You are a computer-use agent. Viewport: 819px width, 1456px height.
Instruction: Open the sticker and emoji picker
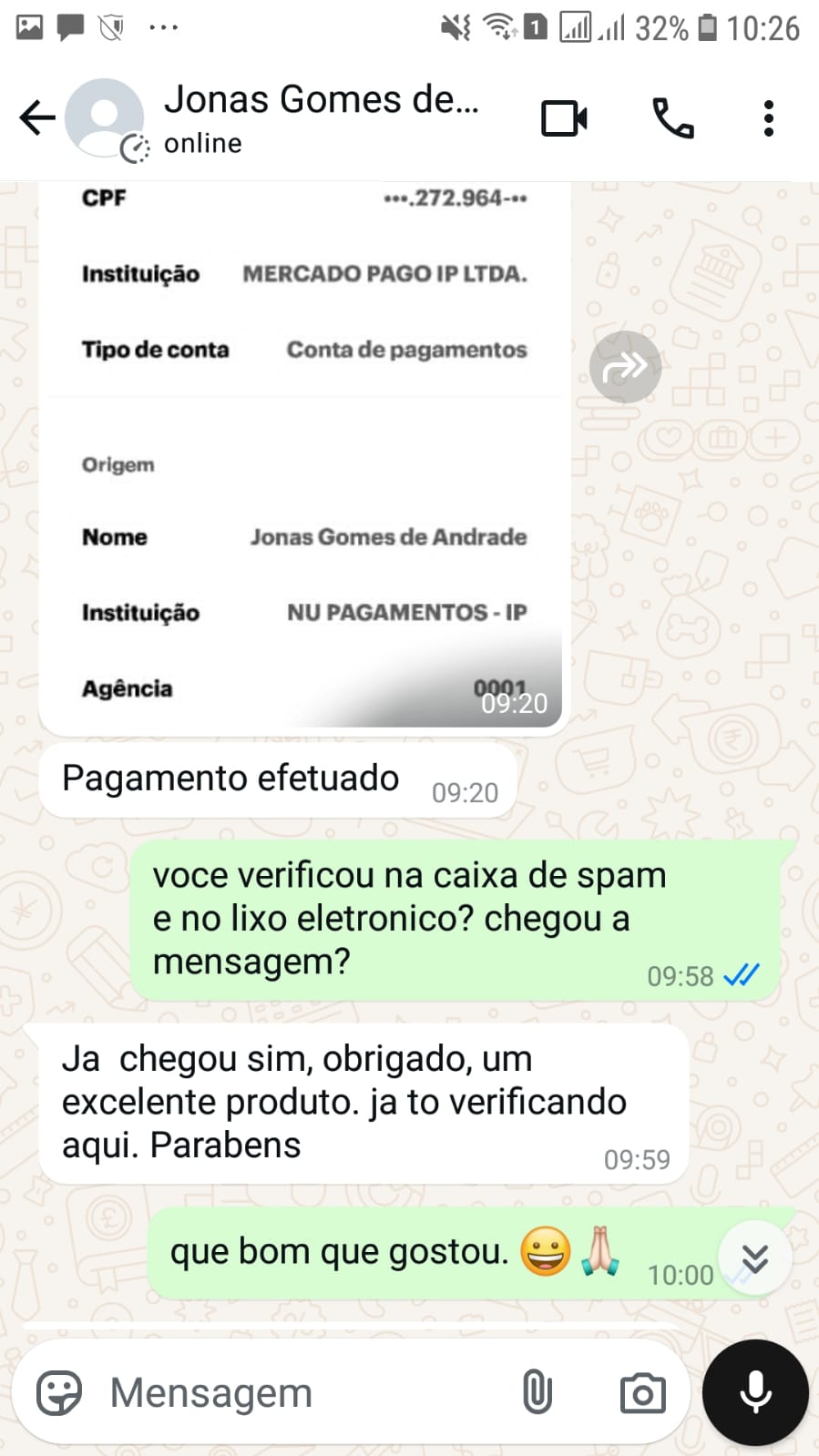pyautogui.click(x=59, y=1393)
